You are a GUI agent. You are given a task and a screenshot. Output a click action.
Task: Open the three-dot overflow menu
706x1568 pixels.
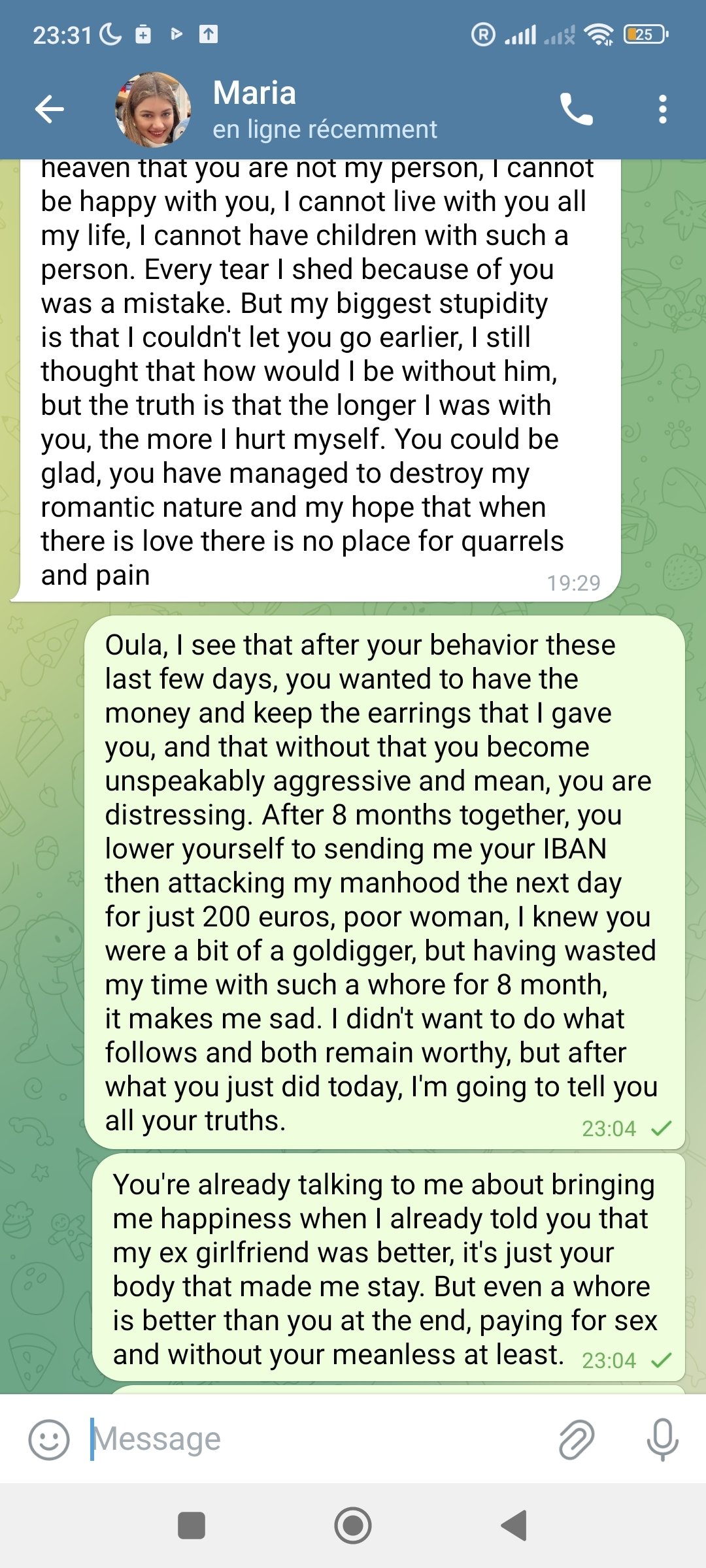pos(663,108)
